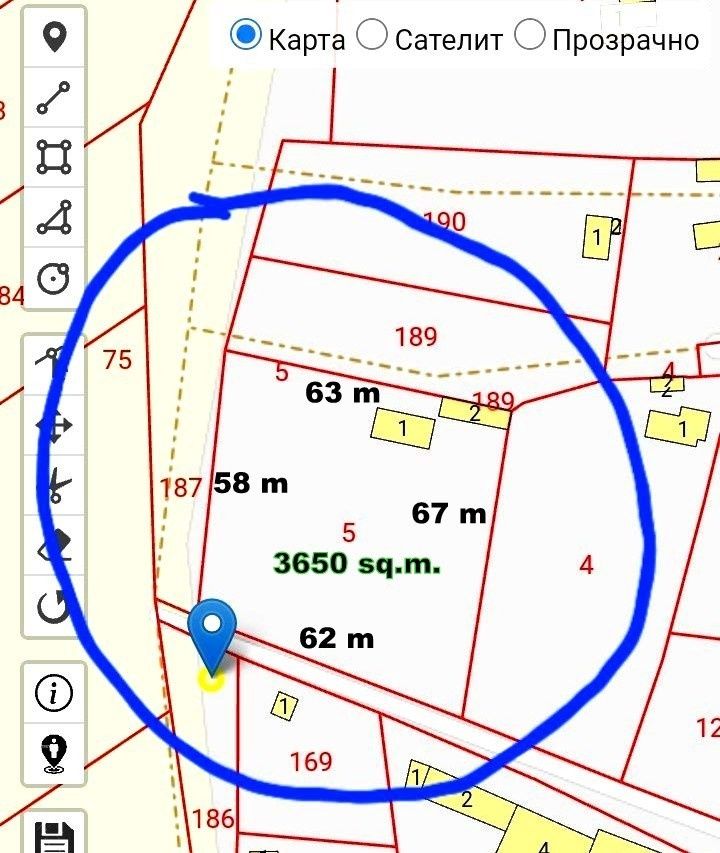The width and height of the screenshot is (720, 853).
Task: Tap the location info pin button
Action: pyautogui.click(x=53, y=752)
